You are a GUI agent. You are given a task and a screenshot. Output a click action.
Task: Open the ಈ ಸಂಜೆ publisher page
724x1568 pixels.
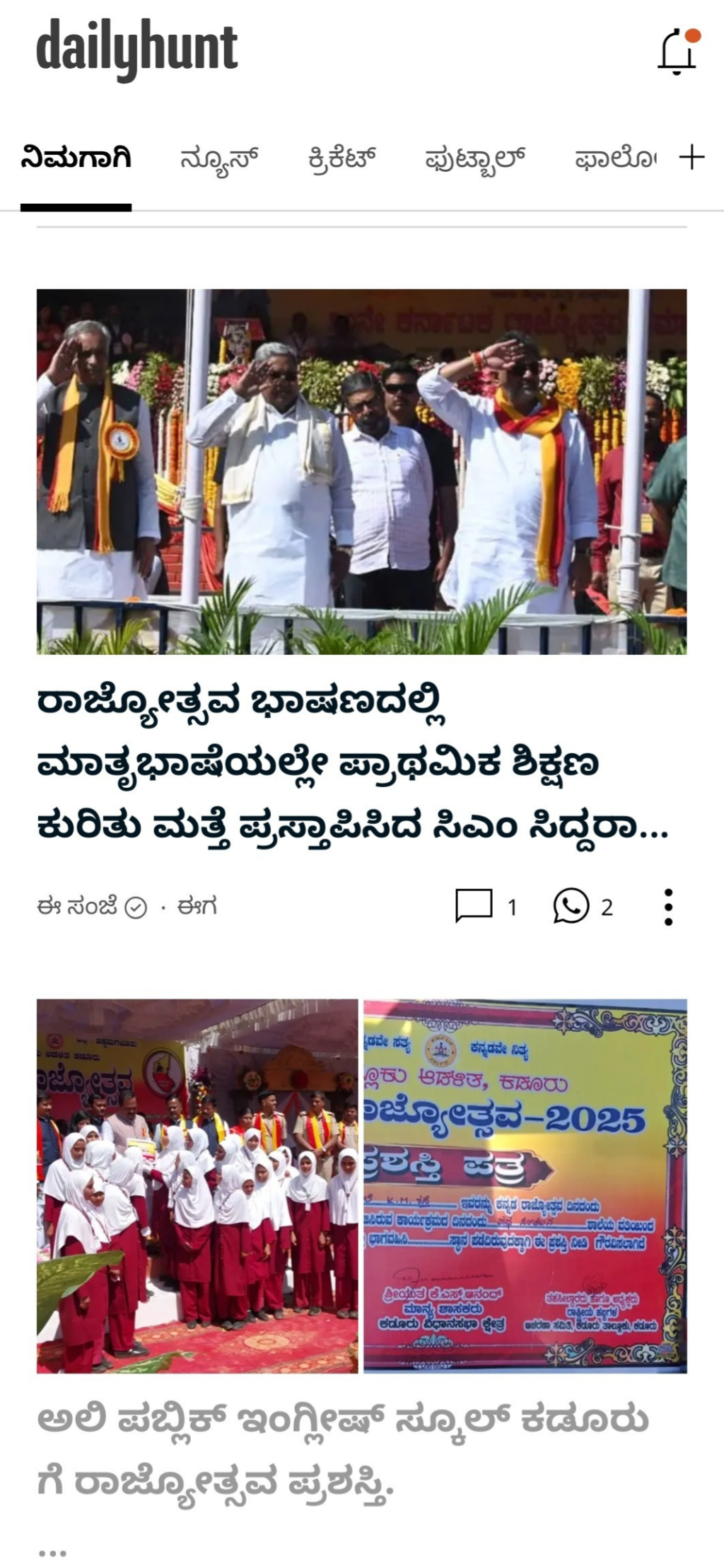(78, 906)
